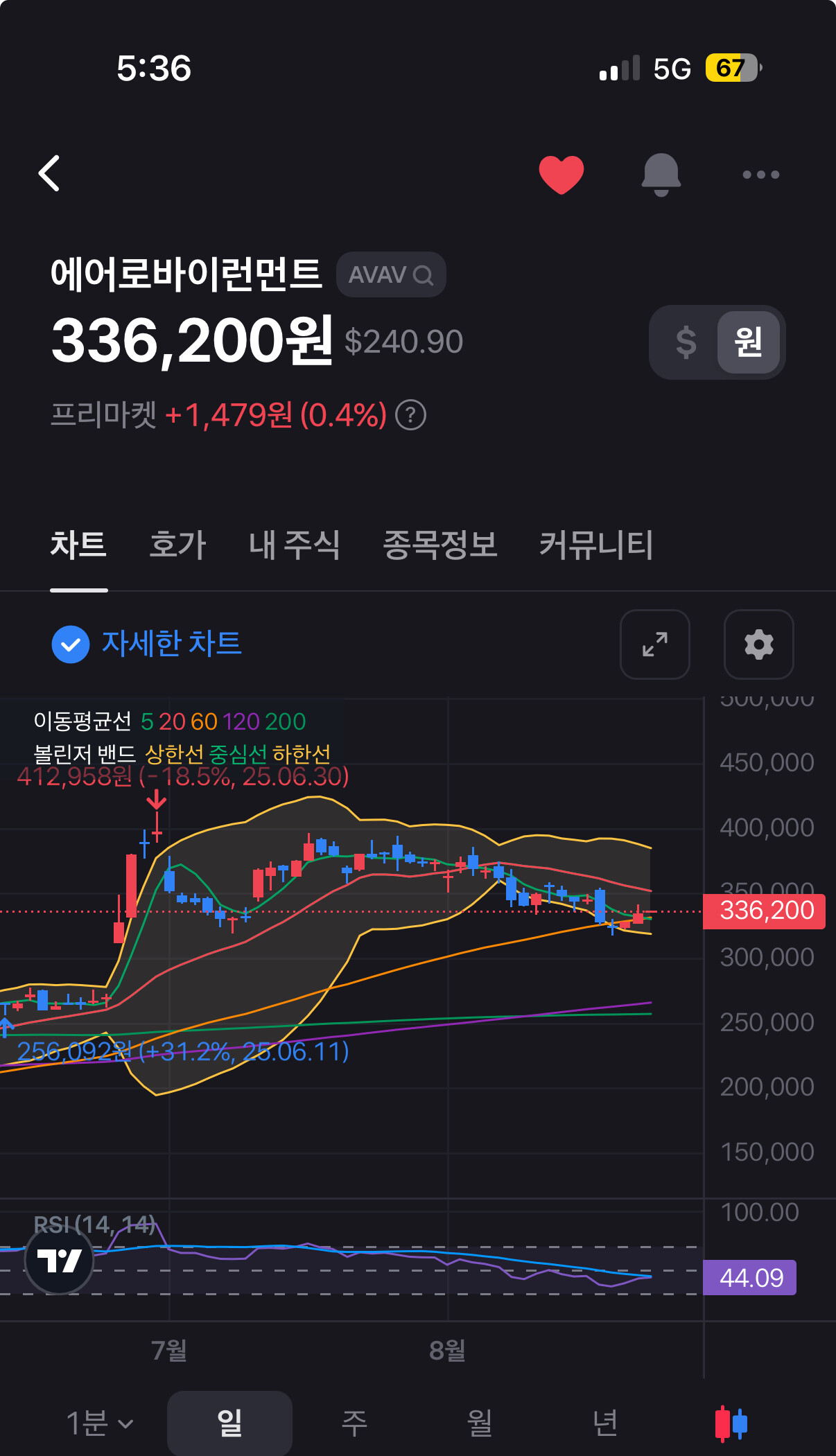Open the price alert bell
The height and width of the screenshot is (1456, 836).
(x=661, y=175)
